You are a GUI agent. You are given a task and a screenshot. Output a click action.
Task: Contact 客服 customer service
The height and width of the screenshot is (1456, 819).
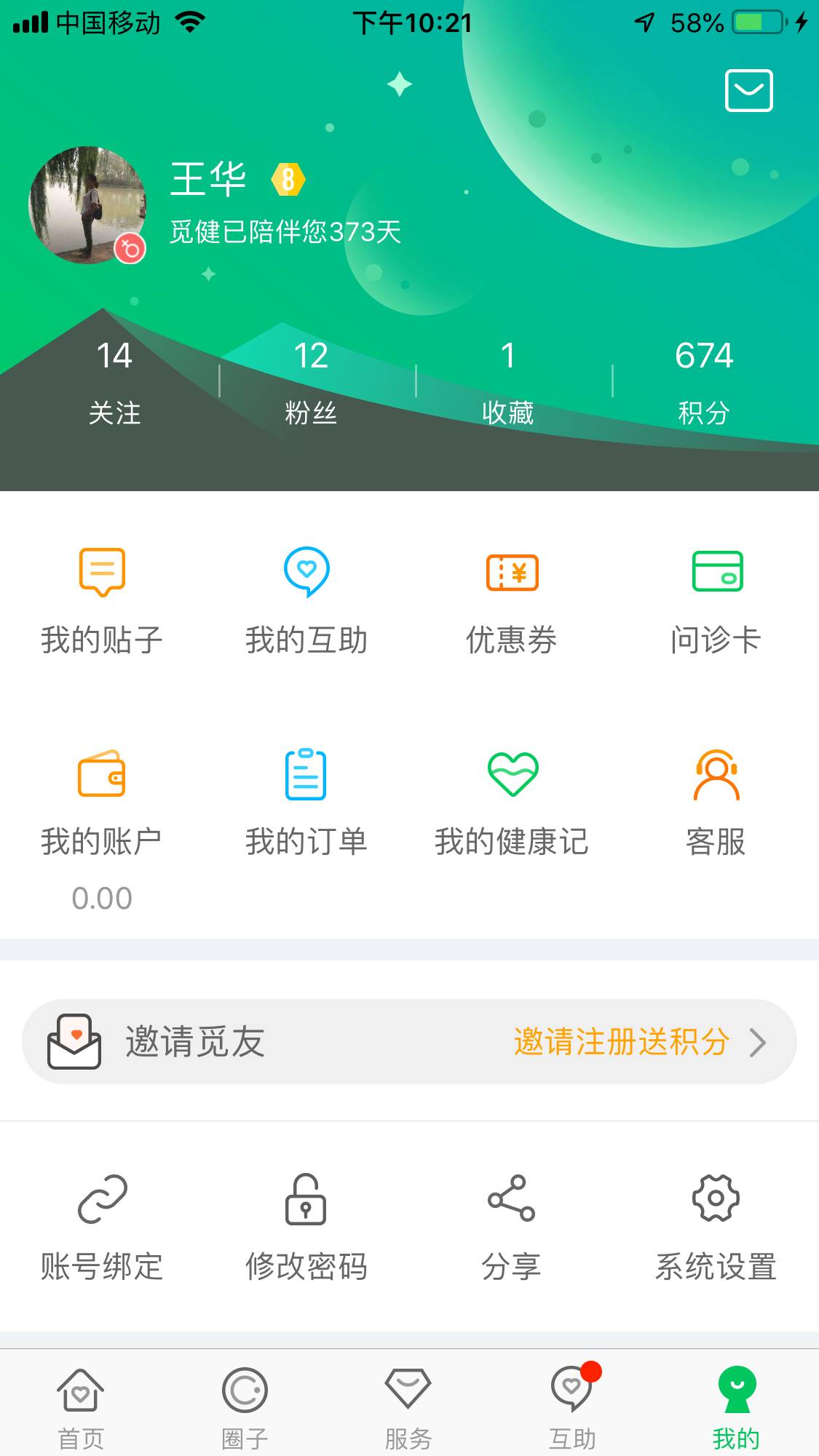pyautogui.click(x=716, y=804)
